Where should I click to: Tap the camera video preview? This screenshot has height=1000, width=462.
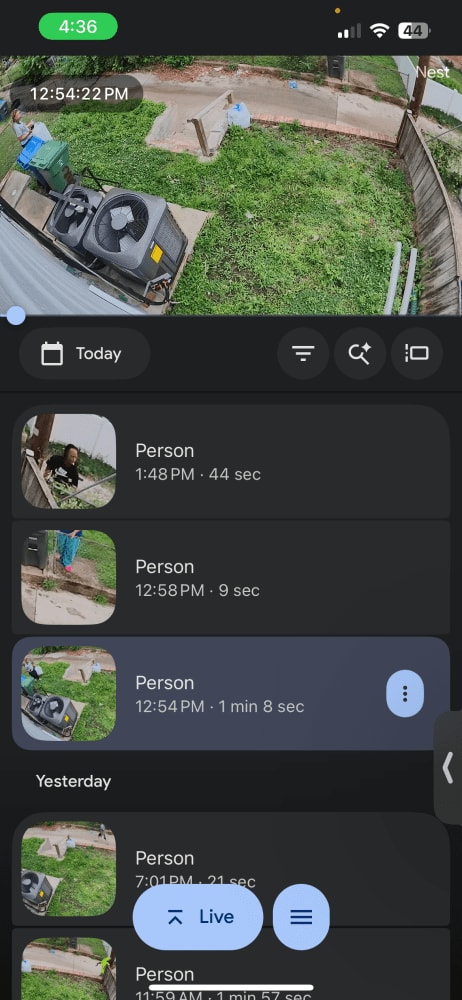[231, 185]
